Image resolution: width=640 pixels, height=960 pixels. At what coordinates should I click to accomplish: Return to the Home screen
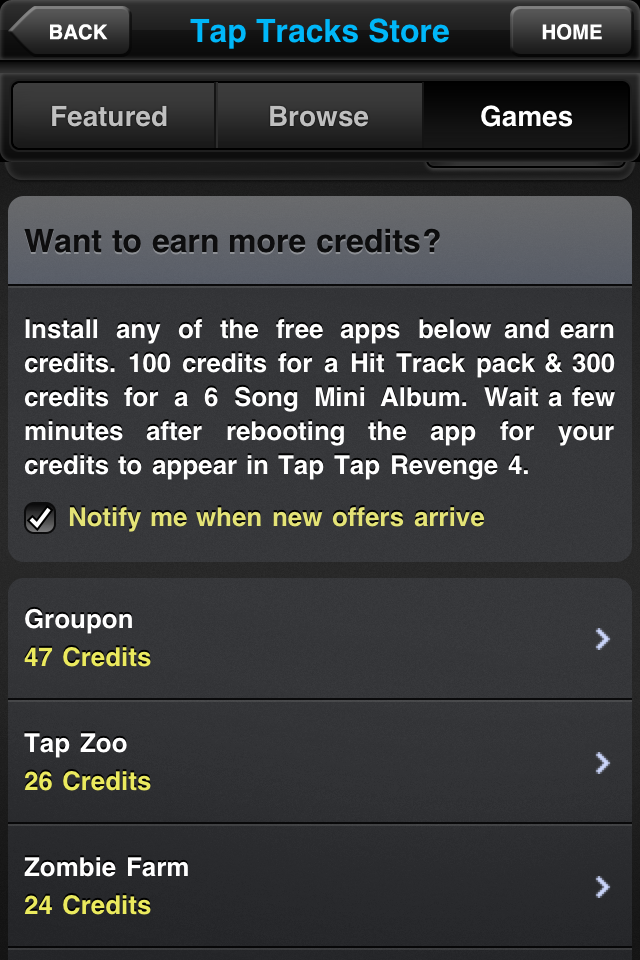[571, 32]
